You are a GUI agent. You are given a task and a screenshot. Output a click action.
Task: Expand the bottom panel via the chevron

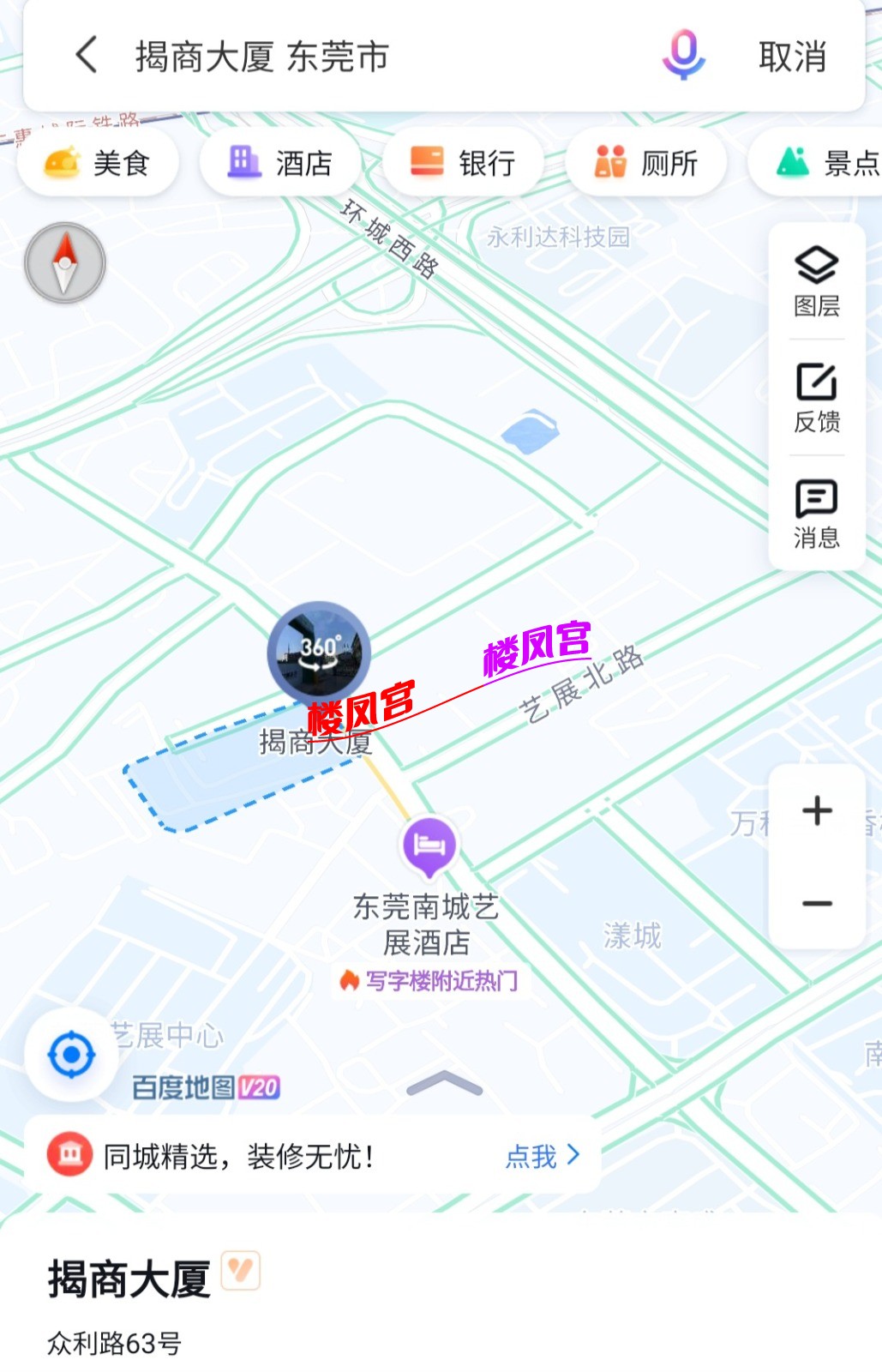pos(440,1082)
